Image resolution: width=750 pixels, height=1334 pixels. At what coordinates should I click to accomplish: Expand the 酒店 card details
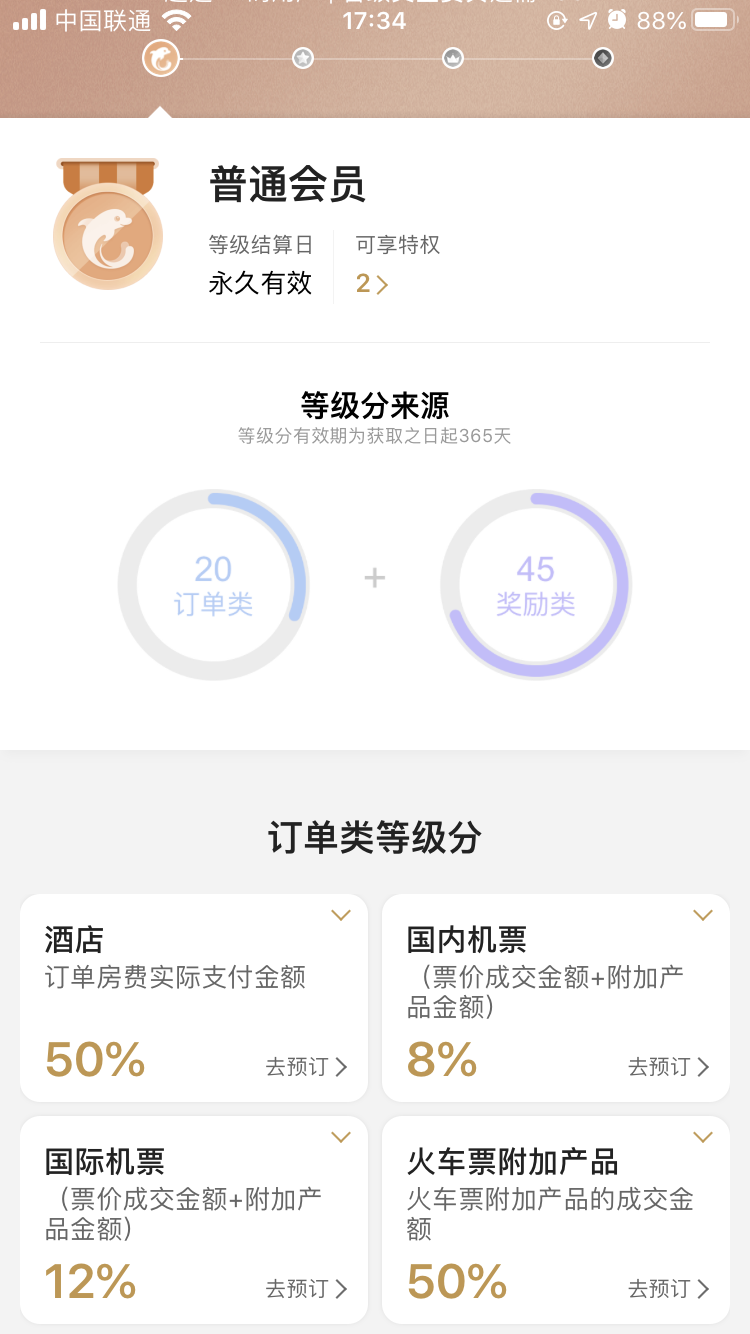341,915
